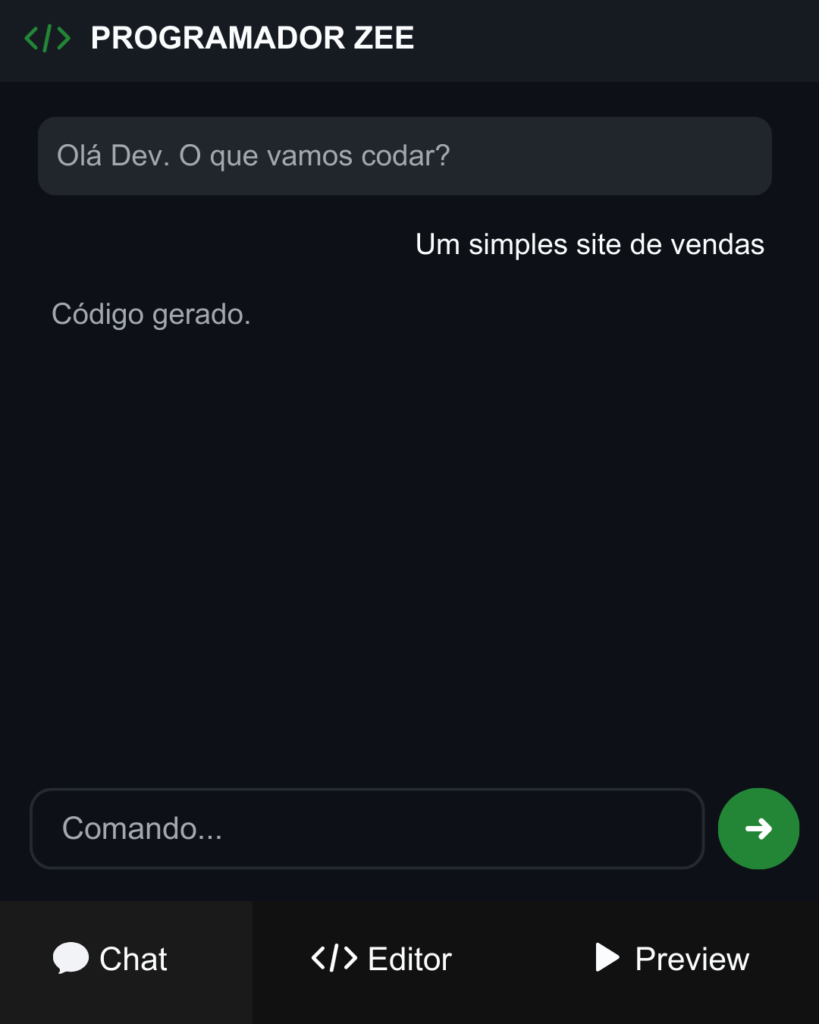The width and height of the screenshot is (819, 1024).
Task: Select the Chat tab
Action: (x=111, y=959)
